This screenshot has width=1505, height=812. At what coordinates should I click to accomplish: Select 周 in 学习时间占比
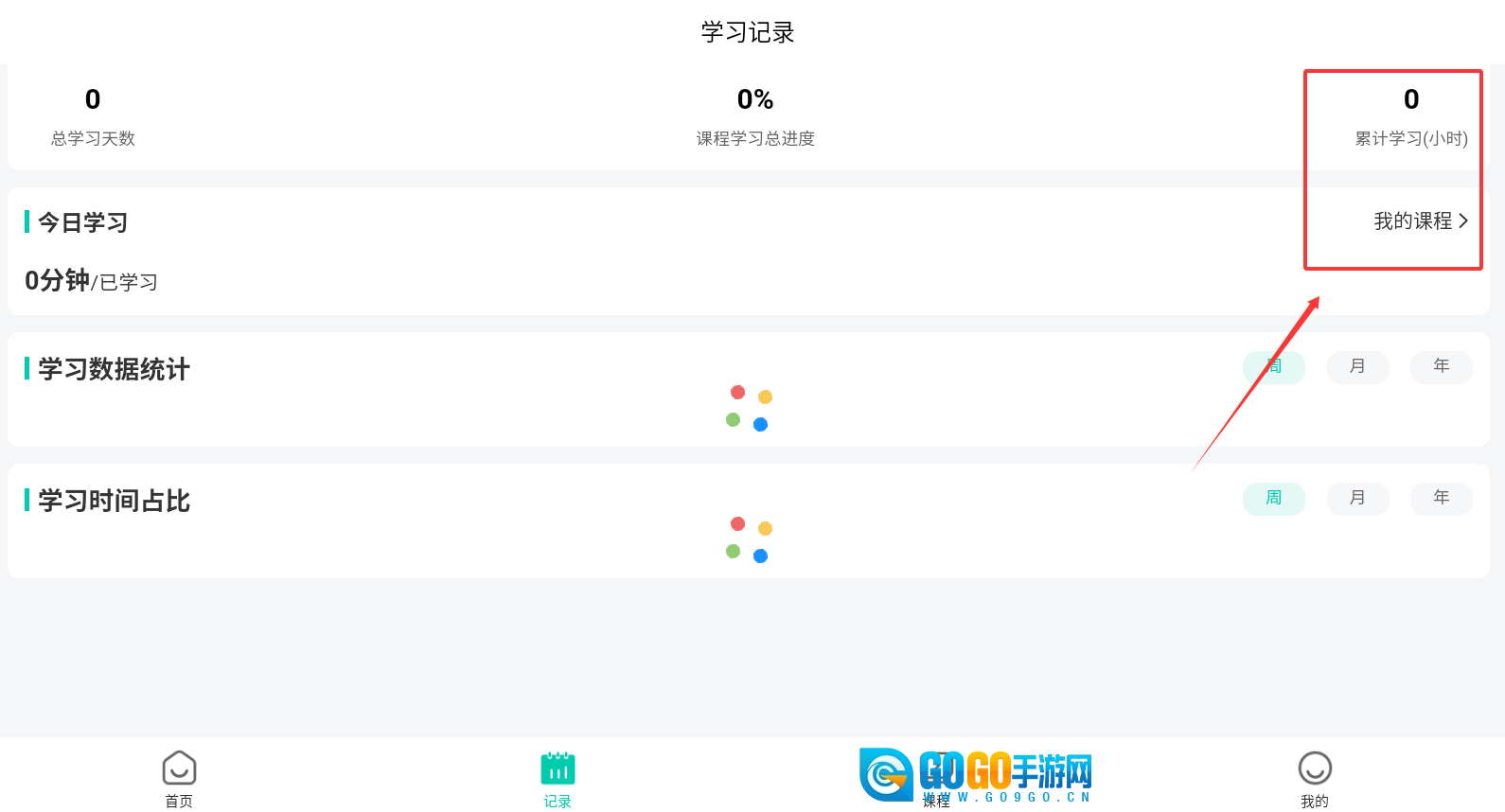[x=1273, y=499]
